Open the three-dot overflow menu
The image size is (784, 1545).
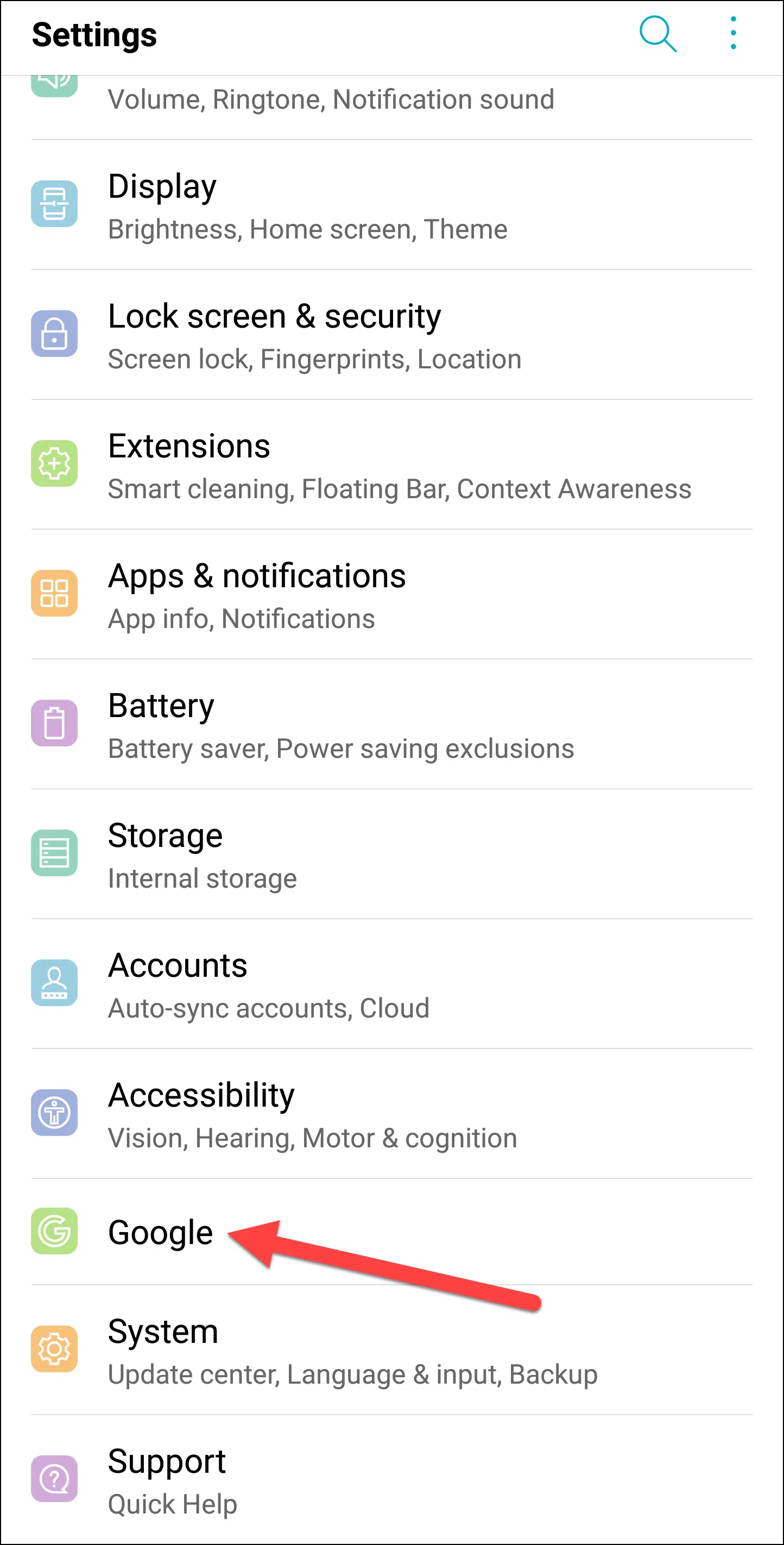[x=732, y=34]
